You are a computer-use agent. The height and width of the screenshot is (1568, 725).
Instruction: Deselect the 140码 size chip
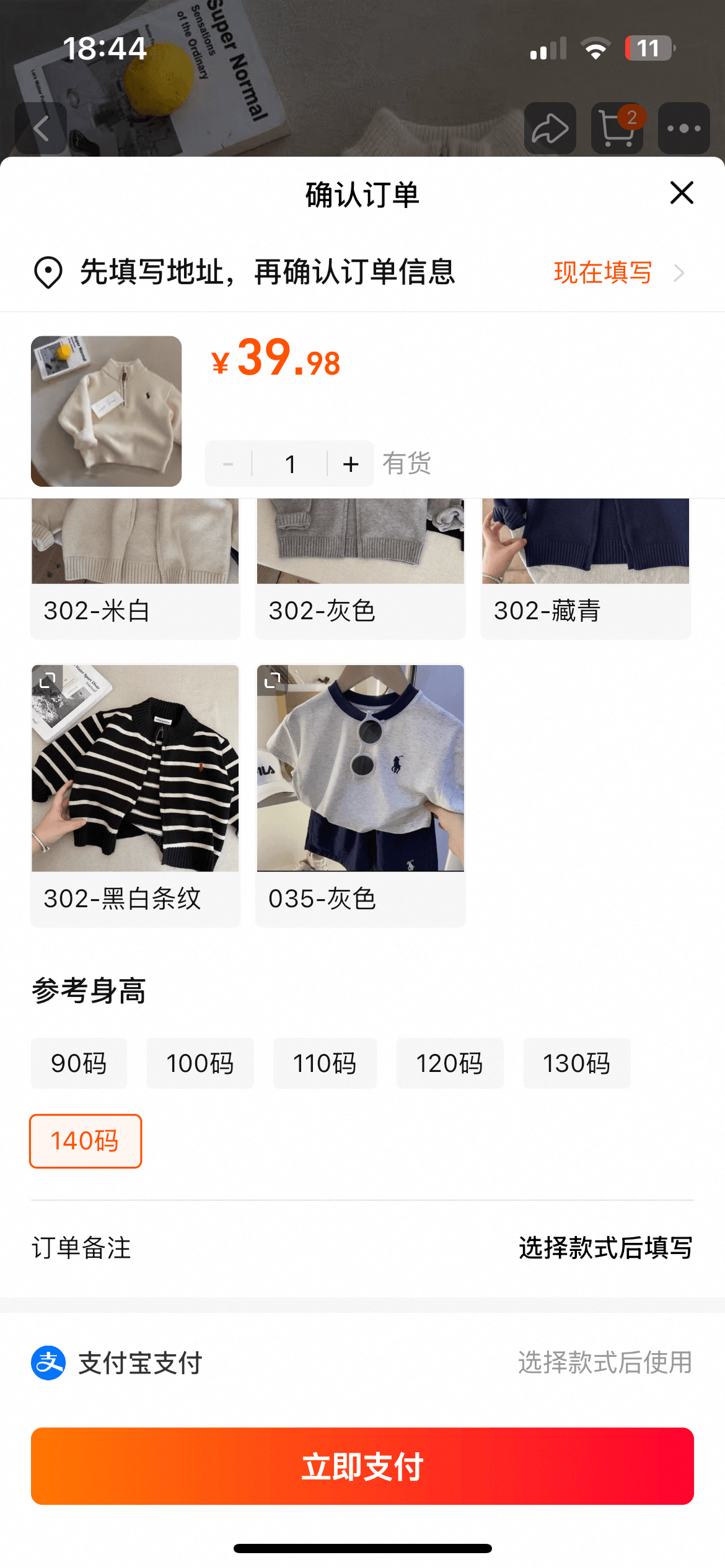point(86,1141)
